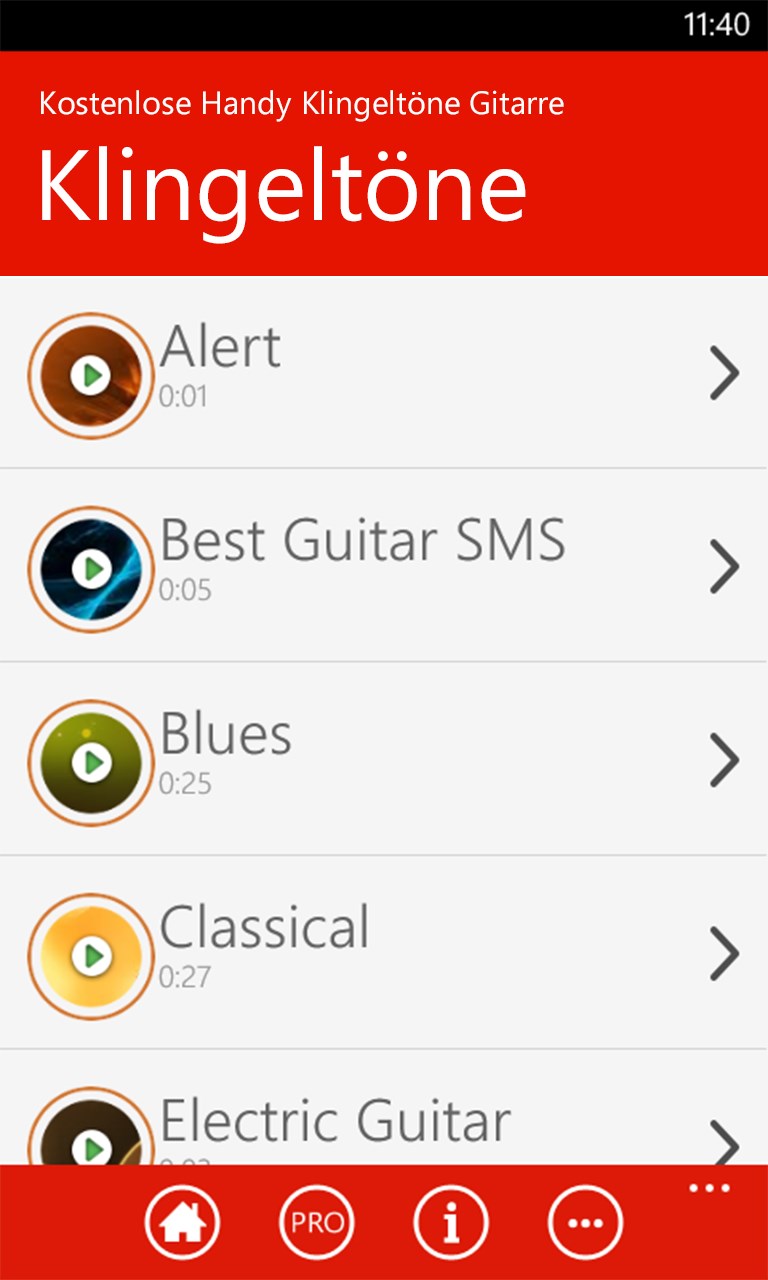Expand the app bar ellipsis menu

point(710,1189)
